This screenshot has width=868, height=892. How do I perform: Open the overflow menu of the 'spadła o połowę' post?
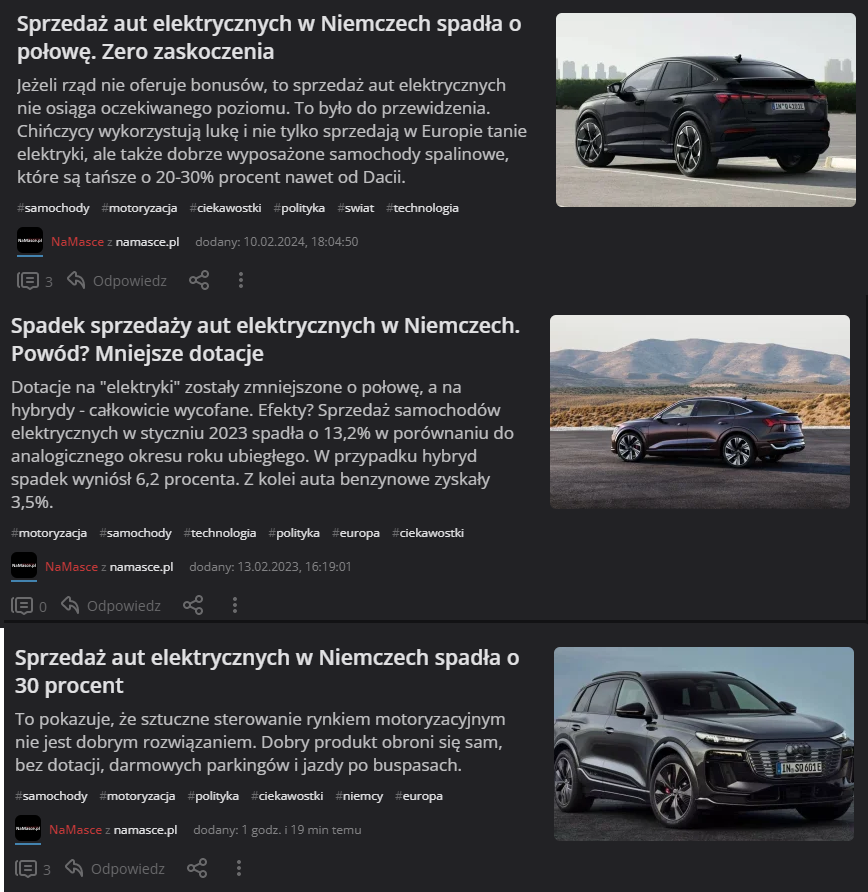point(241,281)
